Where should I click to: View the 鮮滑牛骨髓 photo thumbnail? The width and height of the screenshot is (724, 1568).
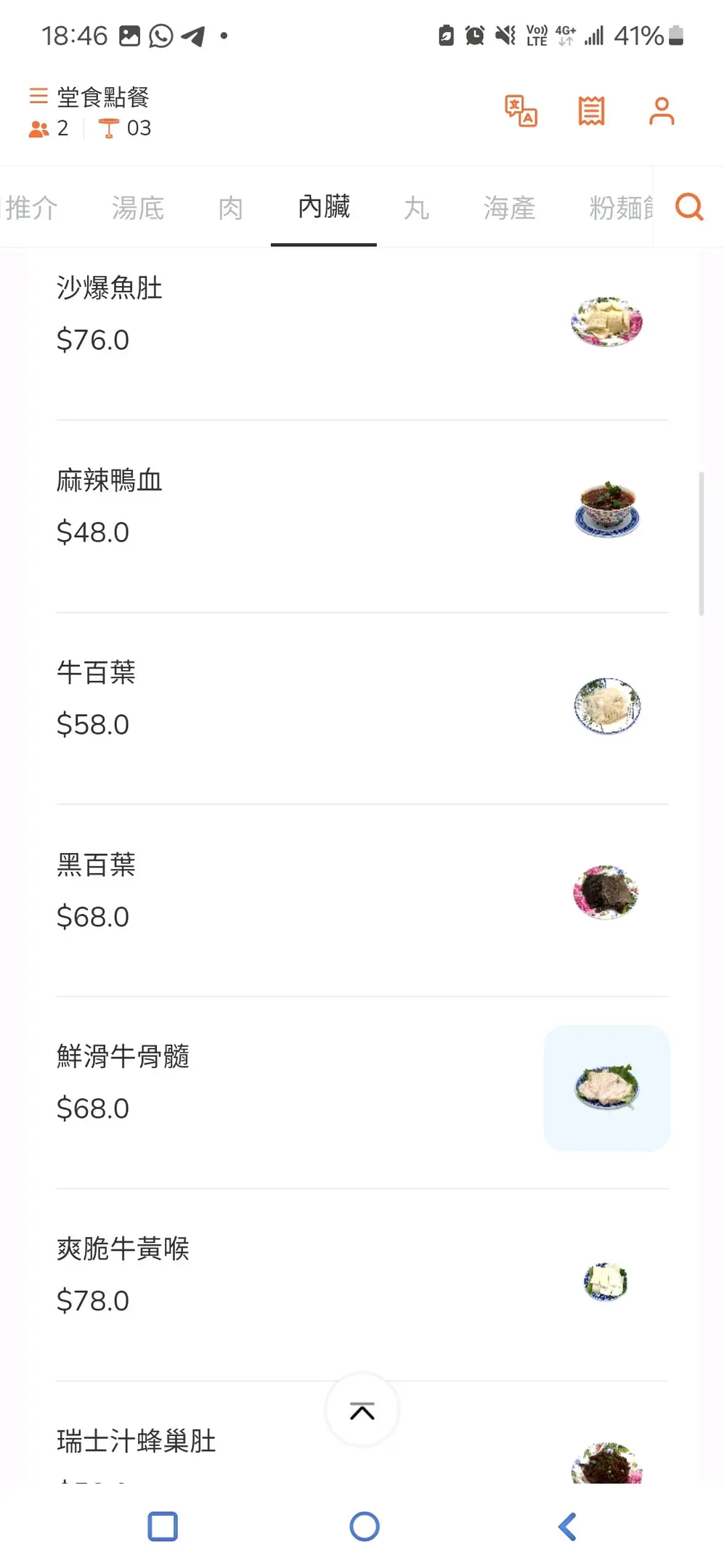[606, 1087]
